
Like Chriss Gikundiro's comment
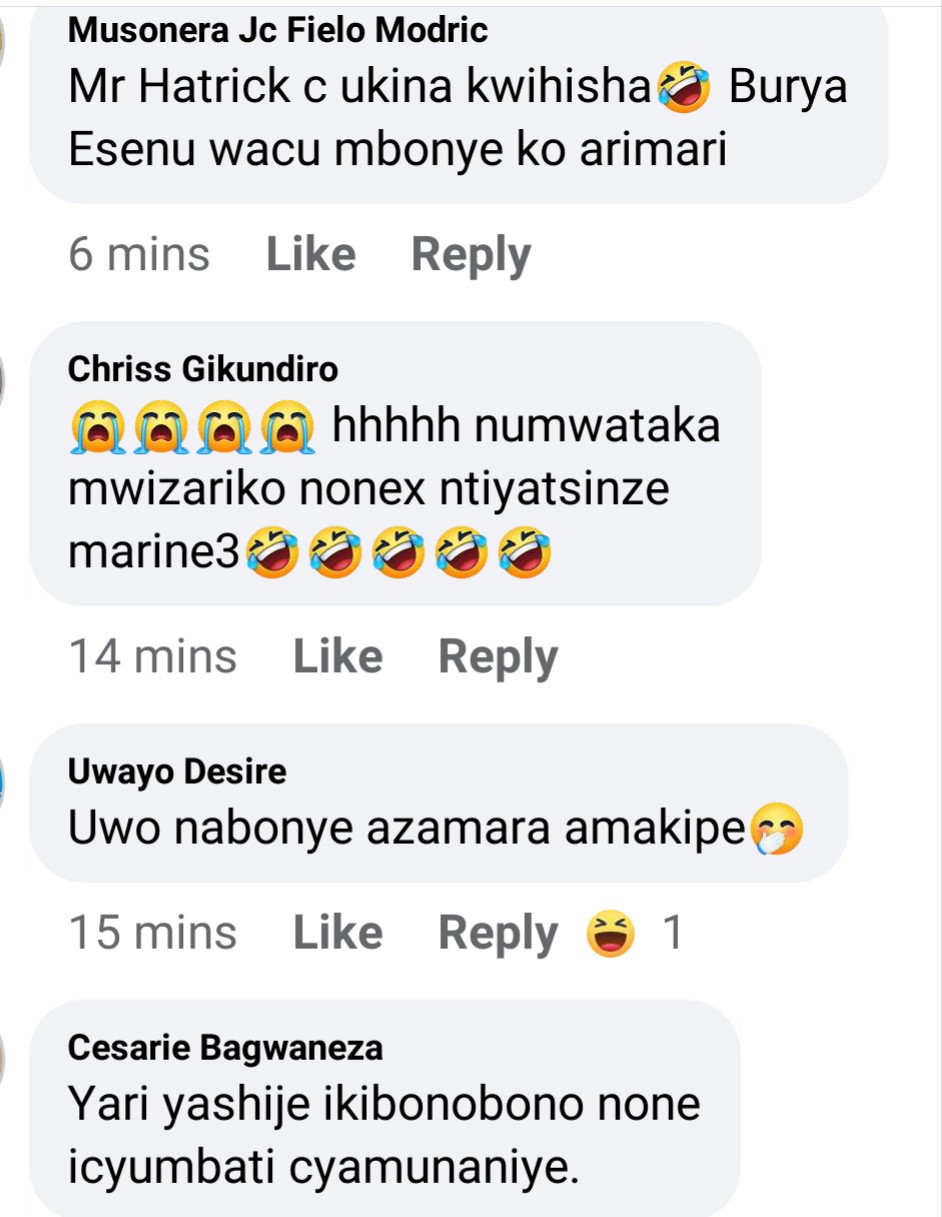coord(338,658)
